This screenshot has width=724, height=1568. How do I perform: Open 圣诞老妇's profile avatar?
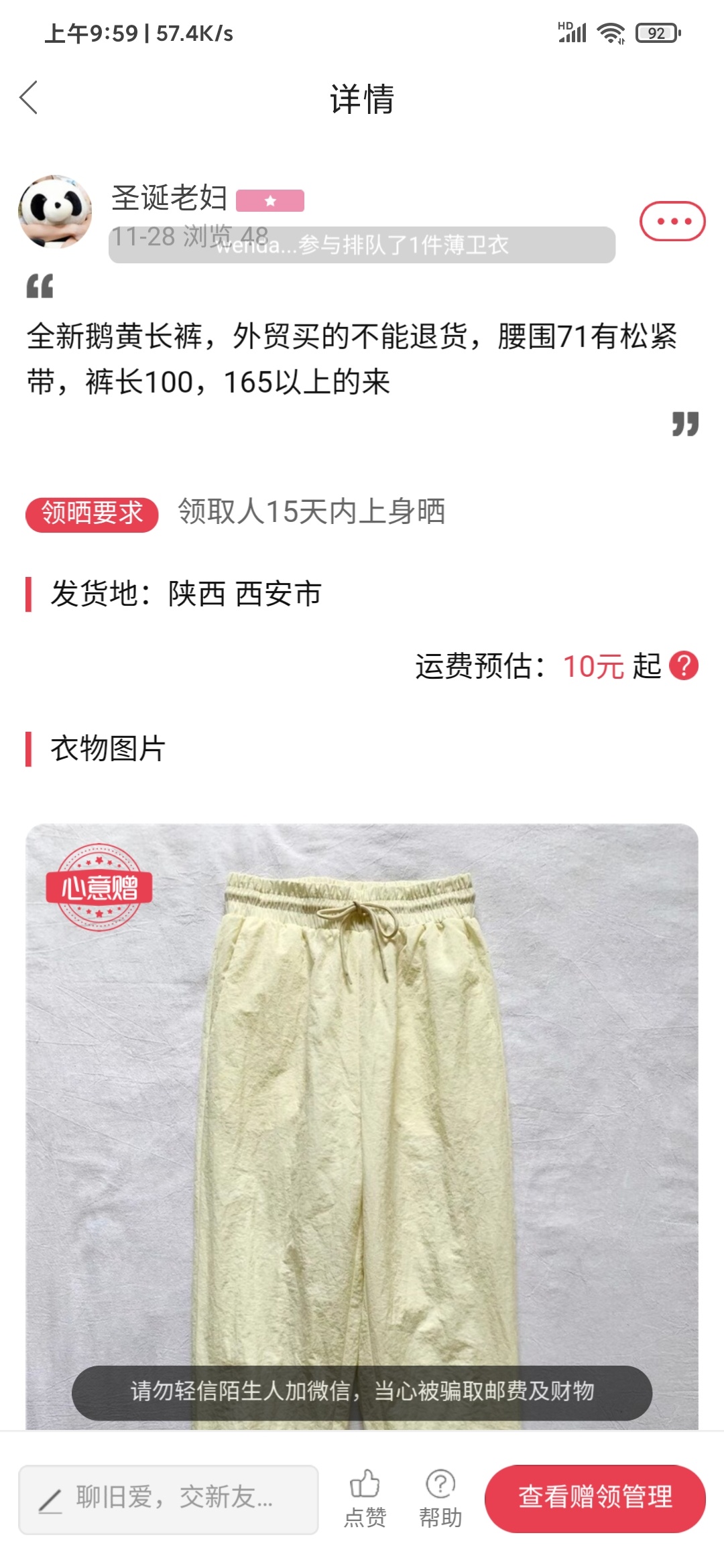point(55,212)
